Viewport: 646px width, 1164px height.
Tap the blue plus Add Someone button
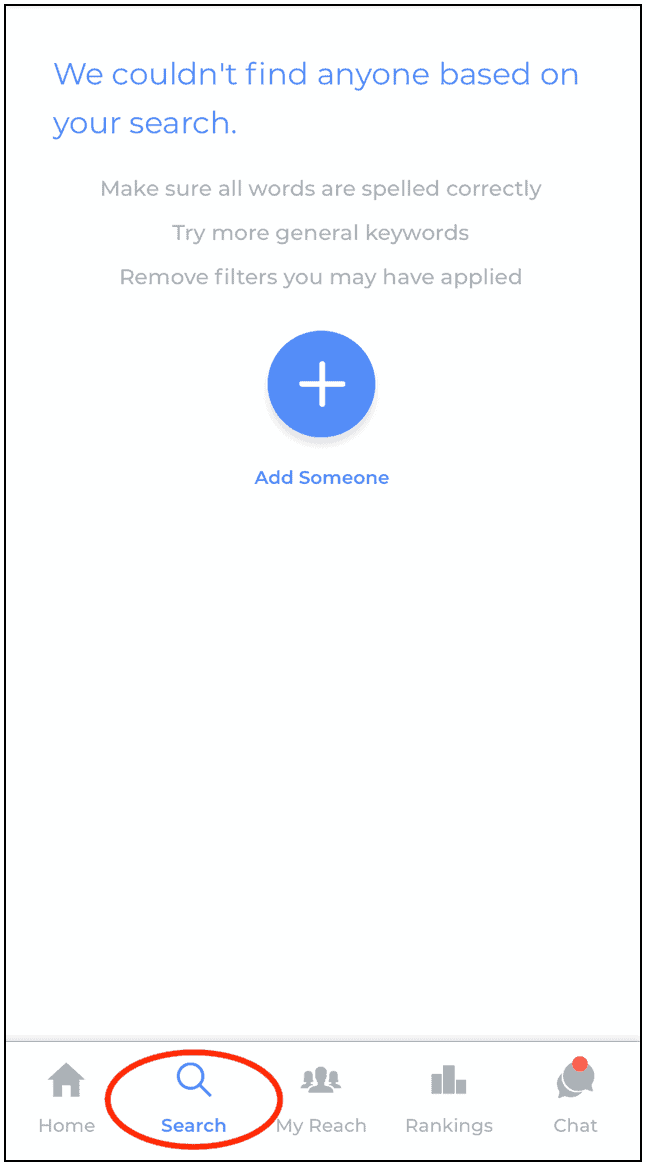click(322, 384)
